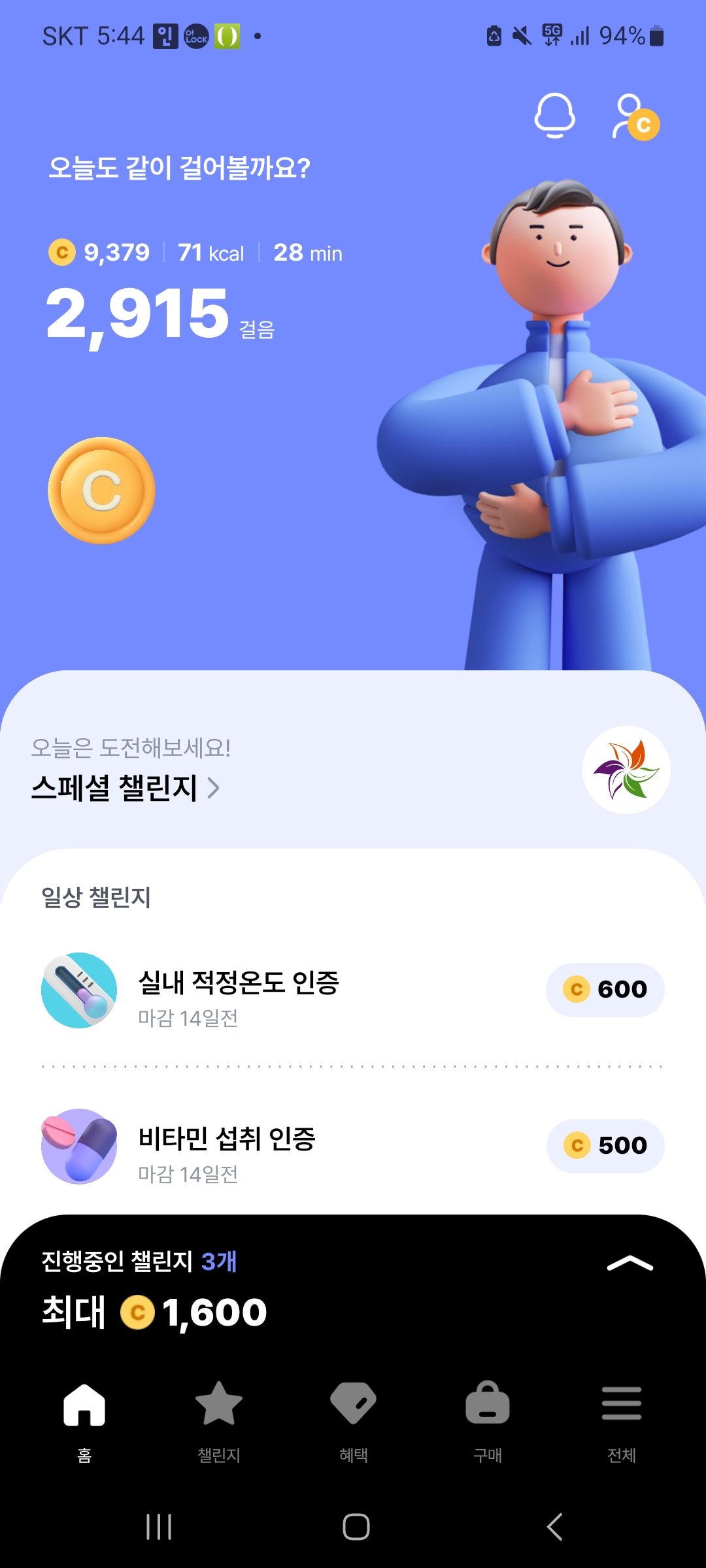The width and height of the screenshot is (706, 1568).
Task: Show recent apps from the navigation bar
Action: (159, 1527)
